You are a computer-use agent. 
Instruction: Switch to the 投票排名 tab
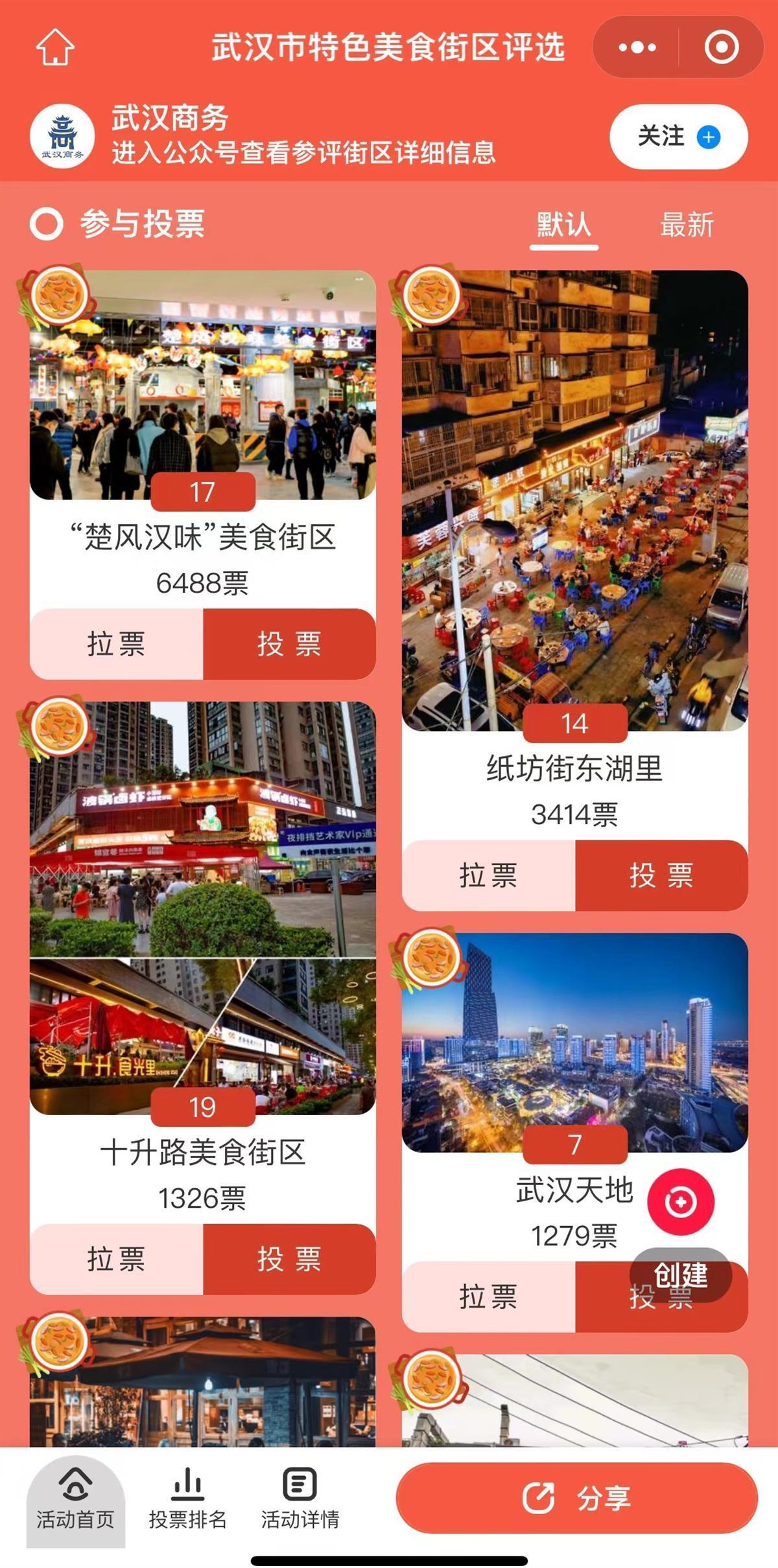[x=187, y=1500]
